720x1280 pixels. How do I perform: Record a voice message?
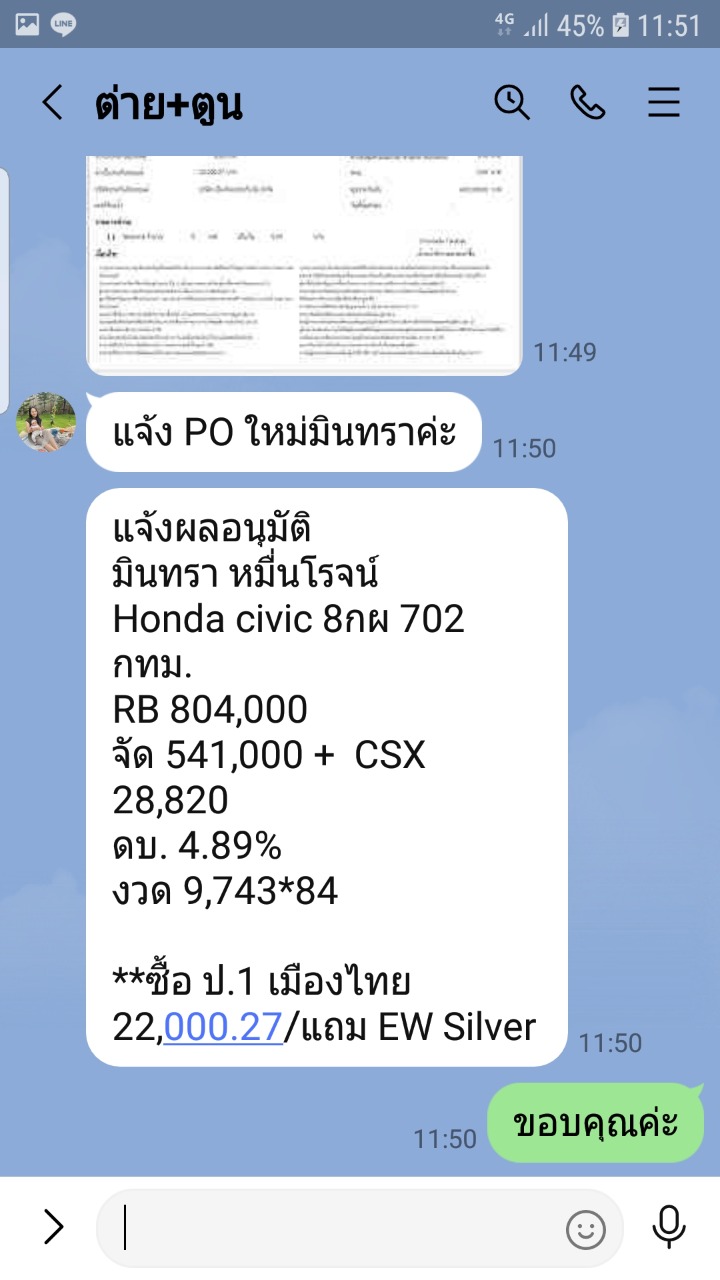[x=668, y=1227]
